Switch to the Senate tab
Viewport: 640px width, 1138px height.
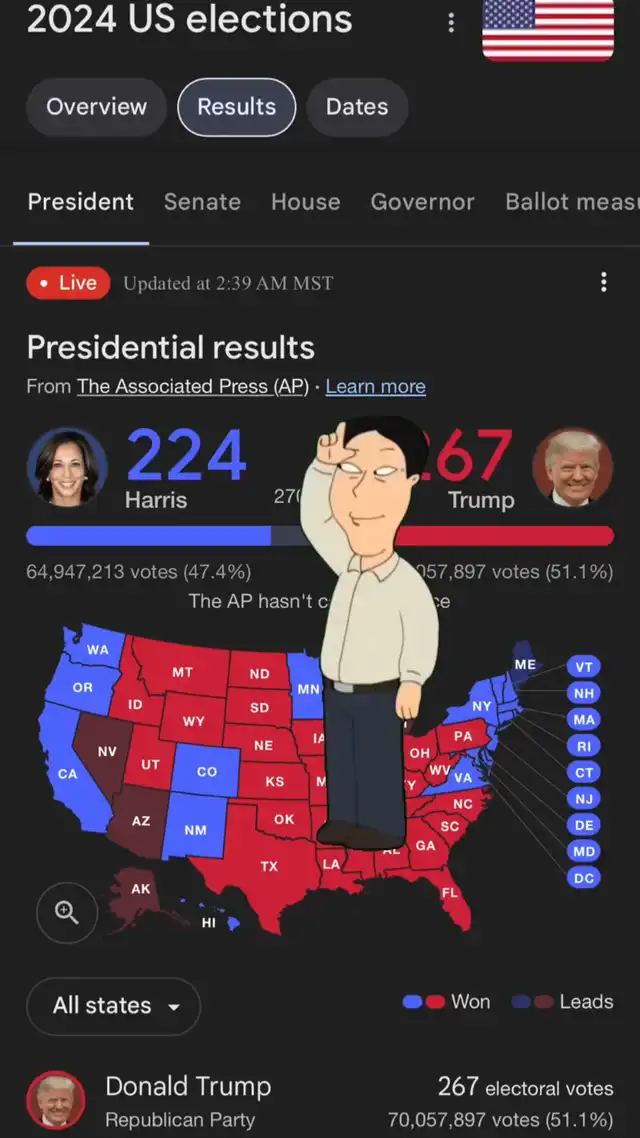point(202,202)
